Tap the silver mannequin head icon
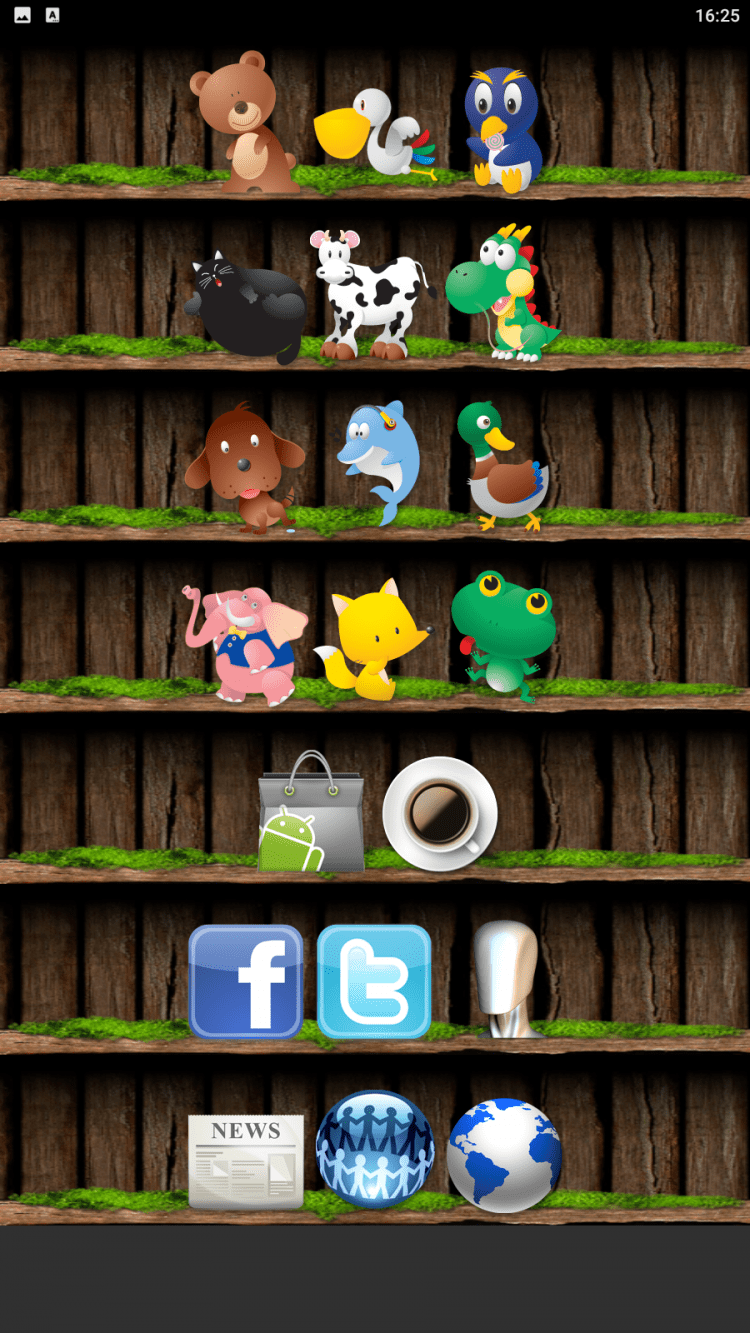750x1333 pixels. click(x=505, y=979)
